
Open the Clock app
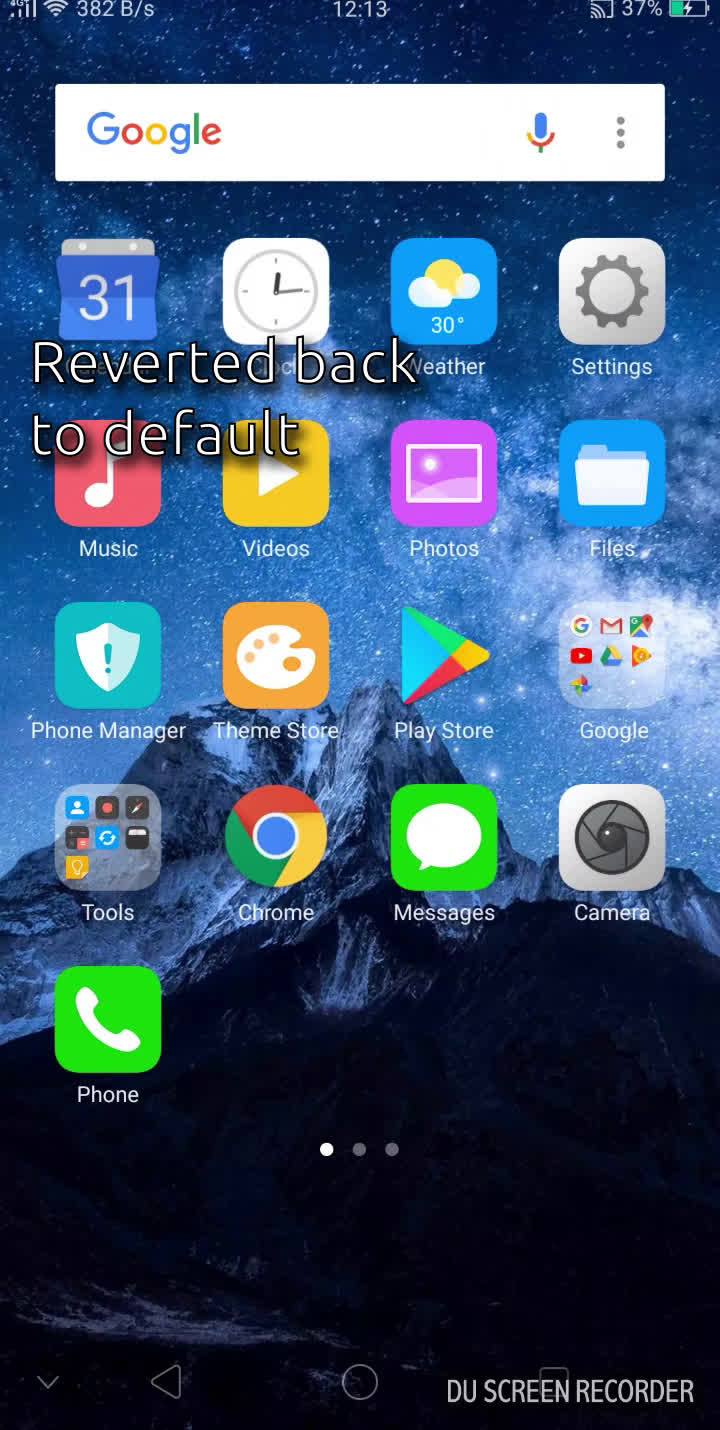pyautogui.click(x=276, y=290)
